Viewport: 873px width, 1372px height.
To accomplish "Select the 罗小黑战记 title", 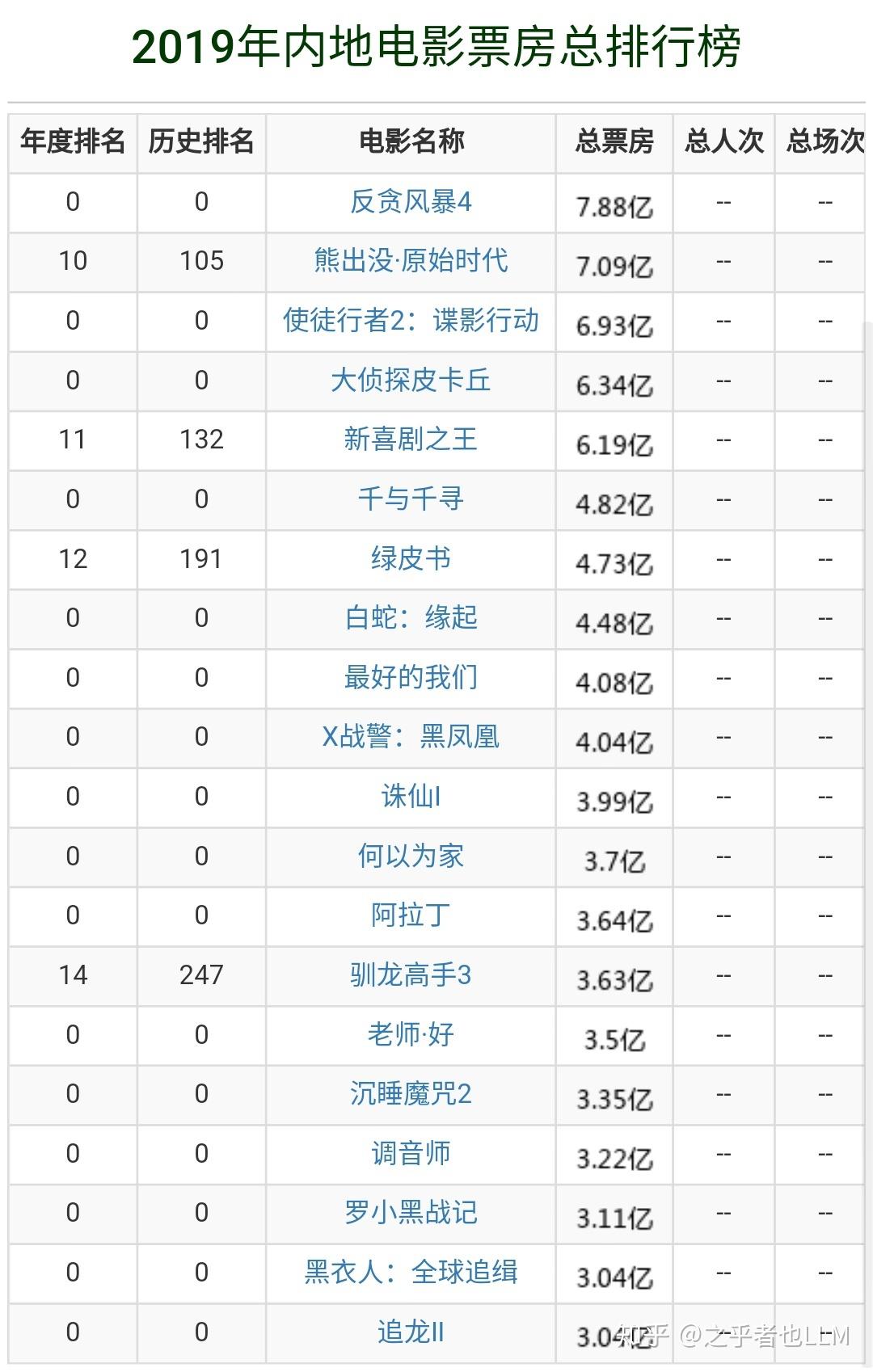I will 411,1213.
